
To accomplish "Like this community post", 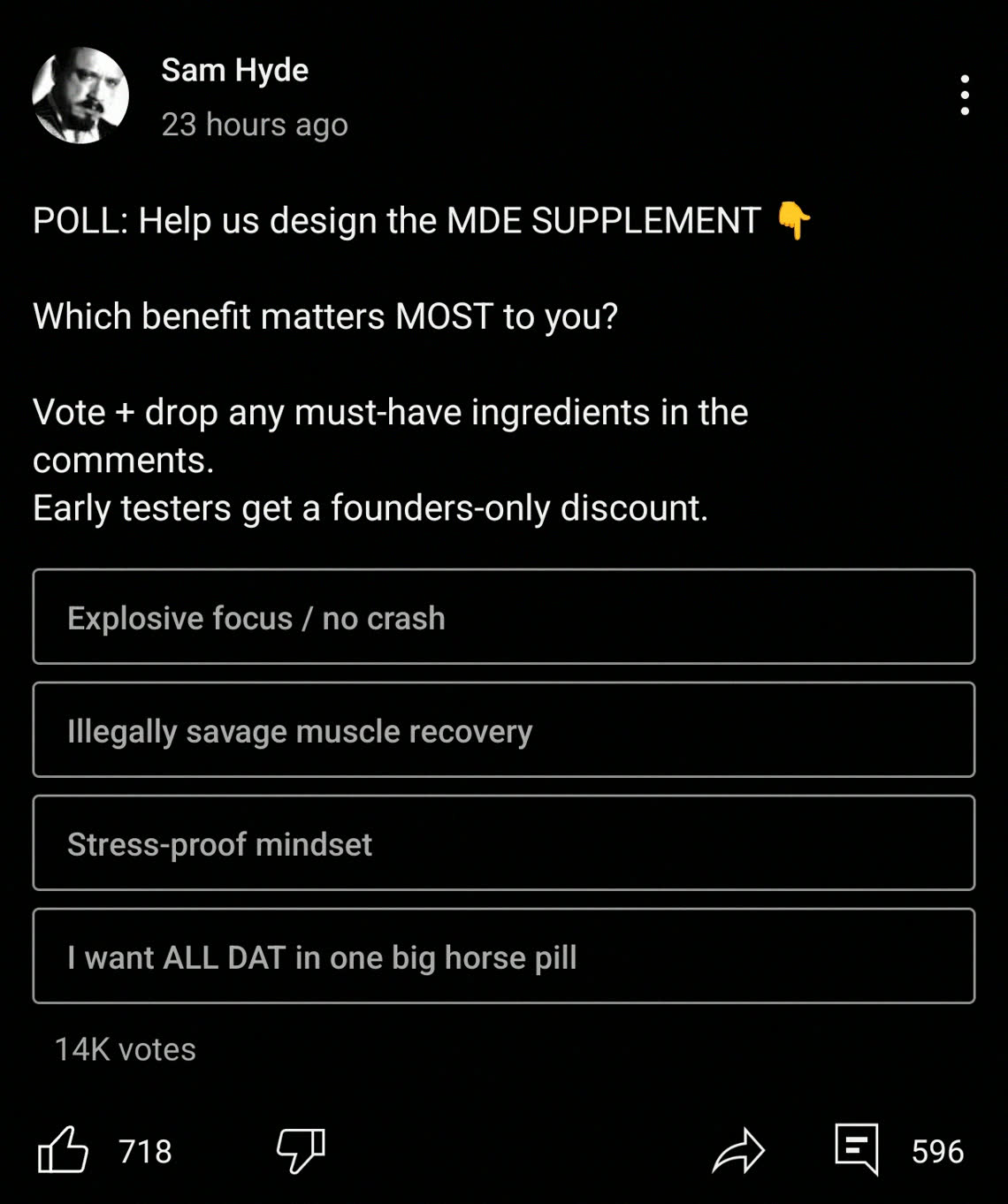I will tap(64, 1149).
